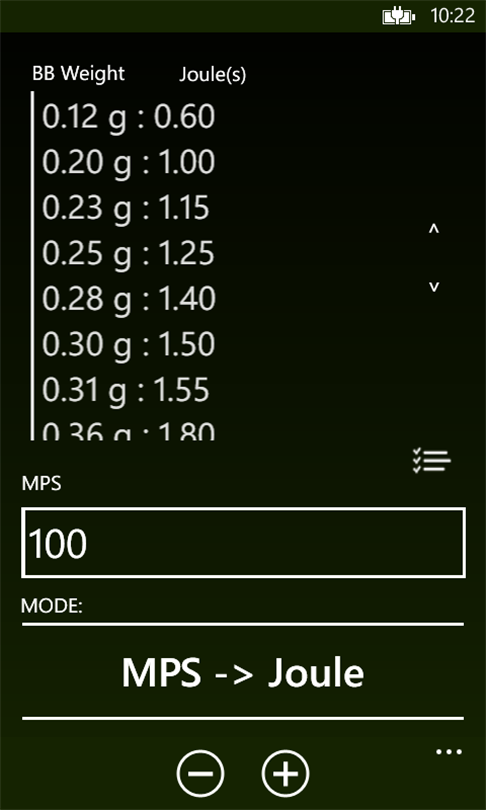This screenshot has height=810, width=486.
Task: Decrease value with the minus button
Action: tap(200, 773)
